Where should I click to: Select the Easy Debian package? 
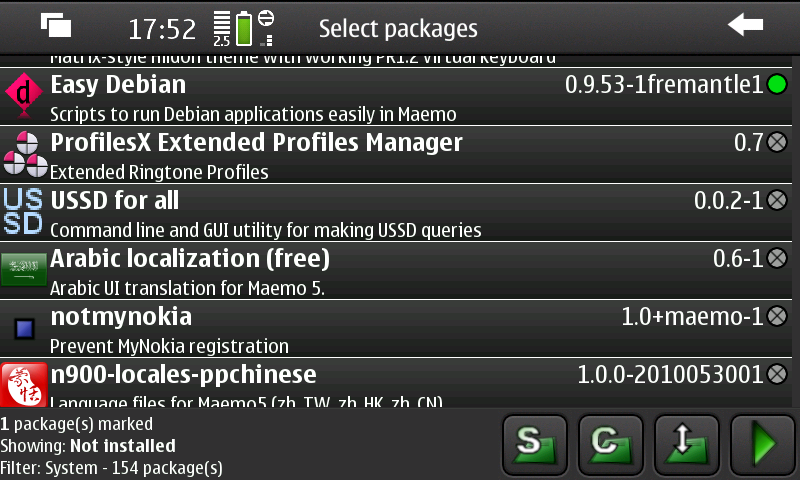click(400, 97)
